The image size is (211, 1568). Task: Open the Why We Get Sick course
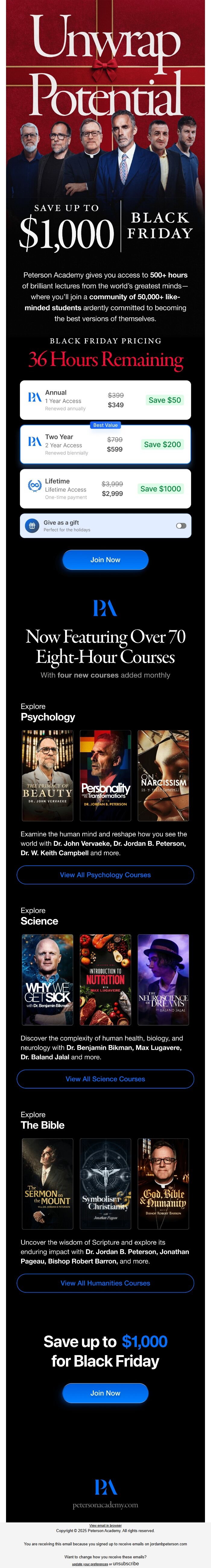(47, 980)
